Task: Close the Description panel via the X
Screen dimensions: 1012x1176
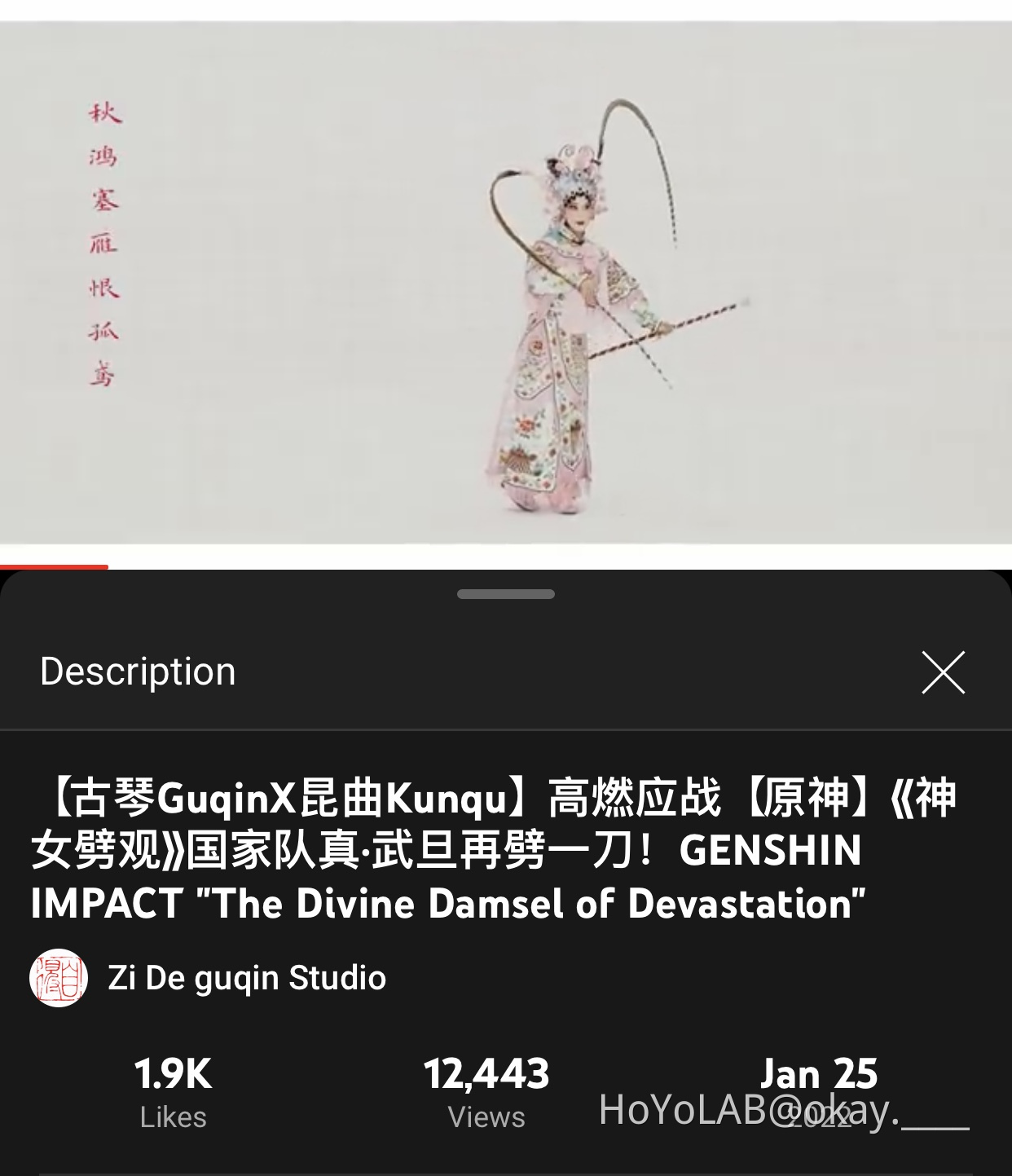Action: (x=944, y=673)
